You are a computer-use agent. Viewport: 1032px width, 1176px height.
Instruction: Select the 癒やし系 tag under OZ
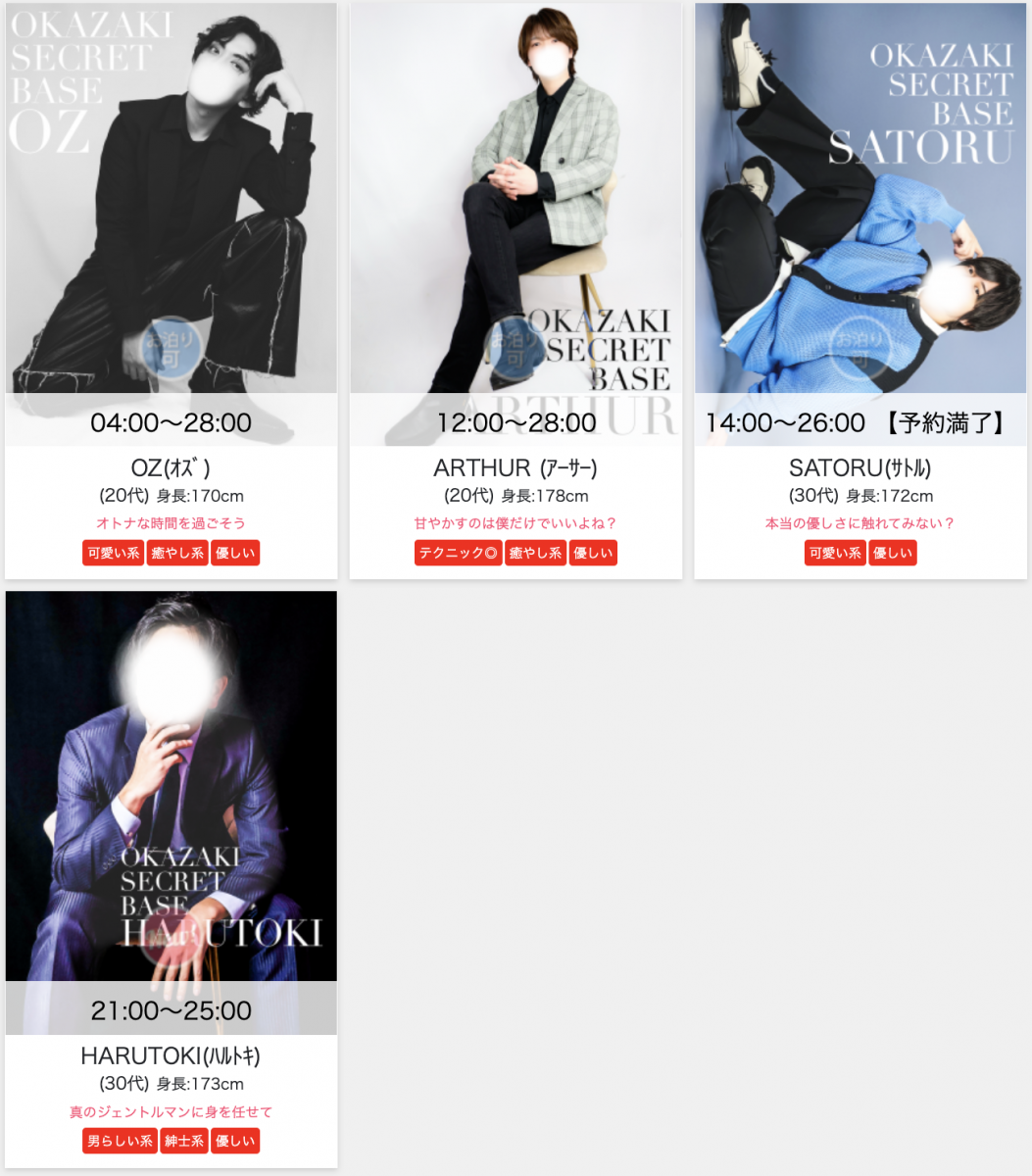coord(177,553)
